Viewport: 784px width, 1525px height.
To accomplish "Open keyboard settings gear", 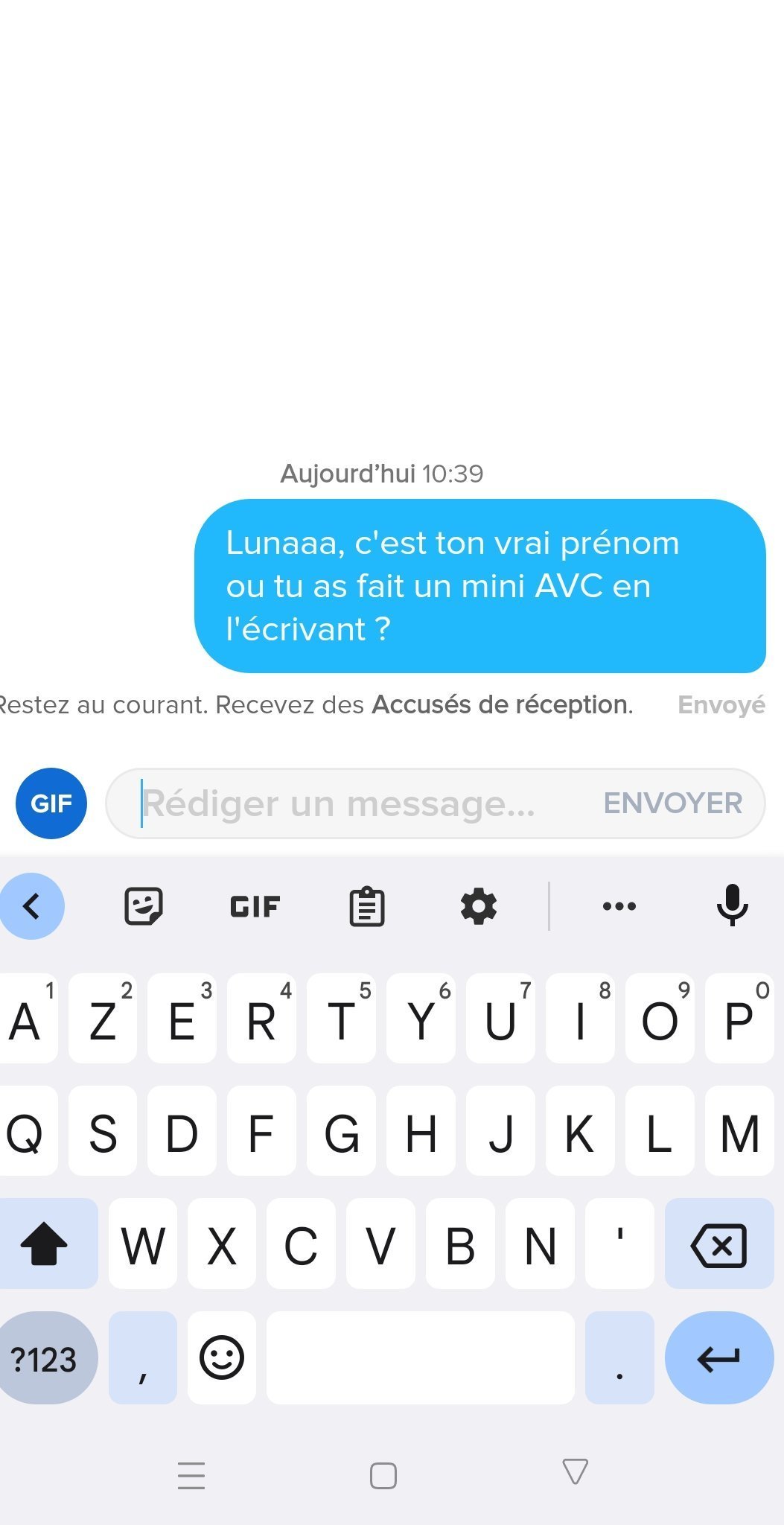I will [x=479, y=906].
